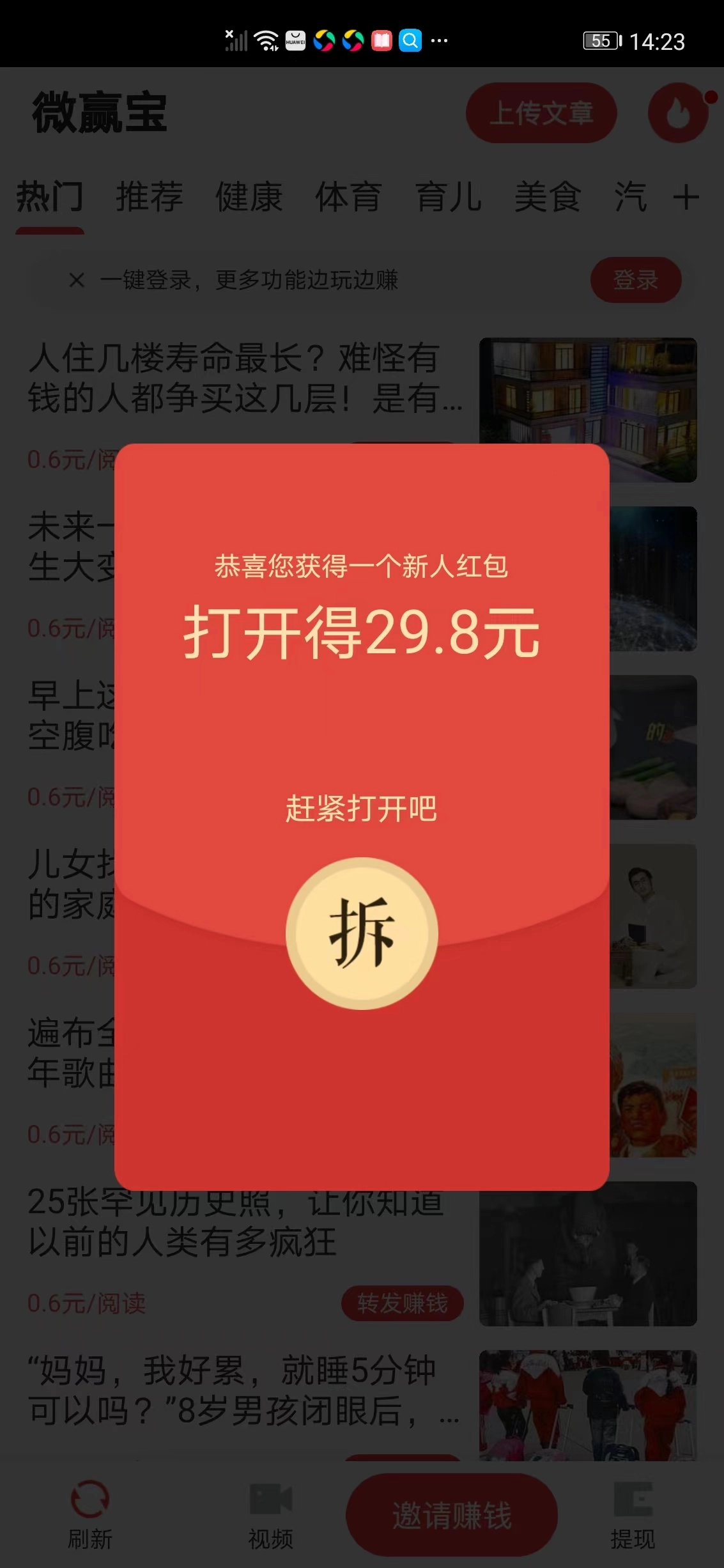This screenshot has height=1568, width=724.
Task: Tap + to expand more category channels
Action: [x=687, y=198]
